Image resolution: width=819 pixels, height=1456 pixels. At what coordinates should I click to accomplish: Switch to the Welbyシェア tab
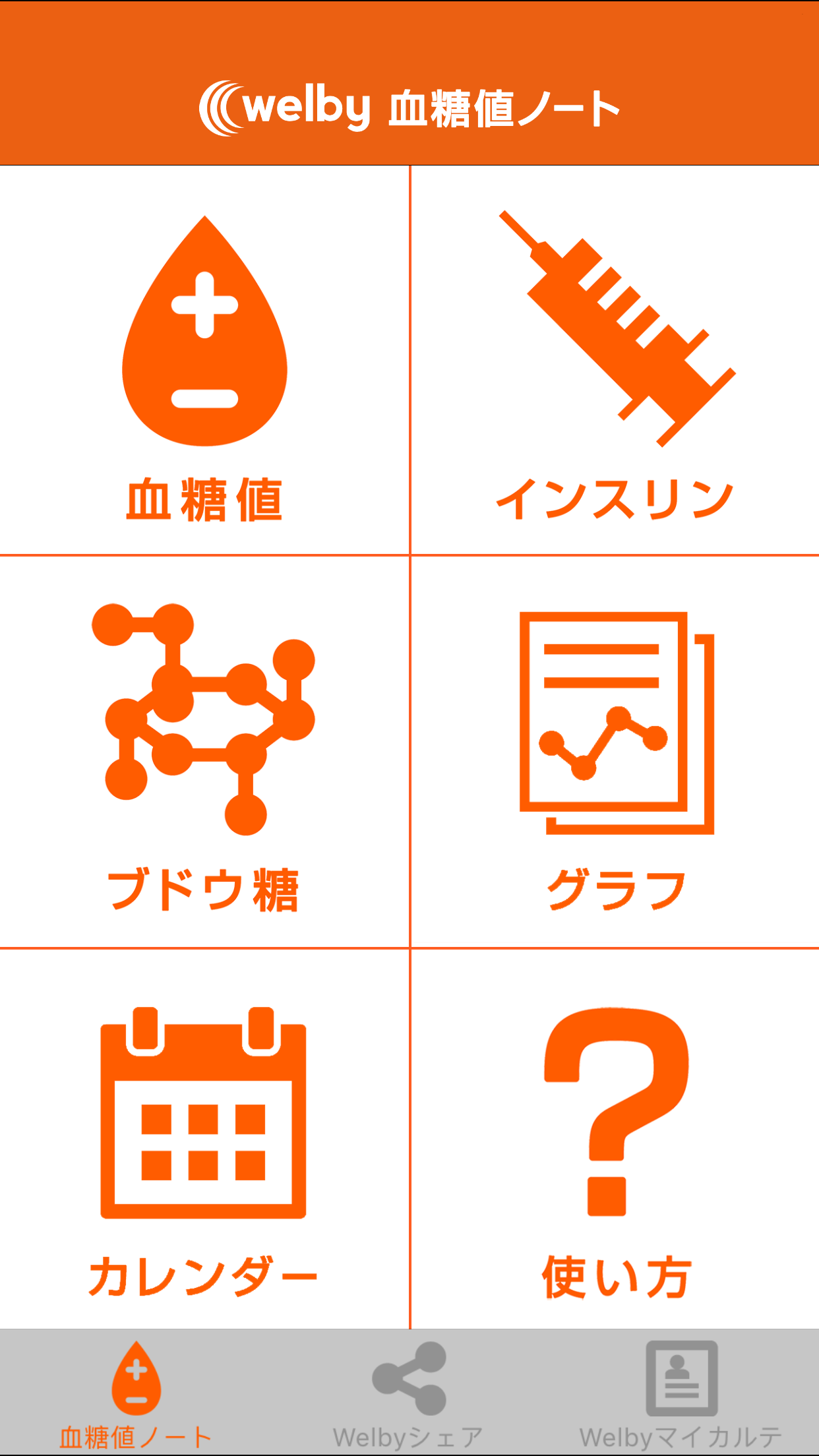pos(409,1391)
